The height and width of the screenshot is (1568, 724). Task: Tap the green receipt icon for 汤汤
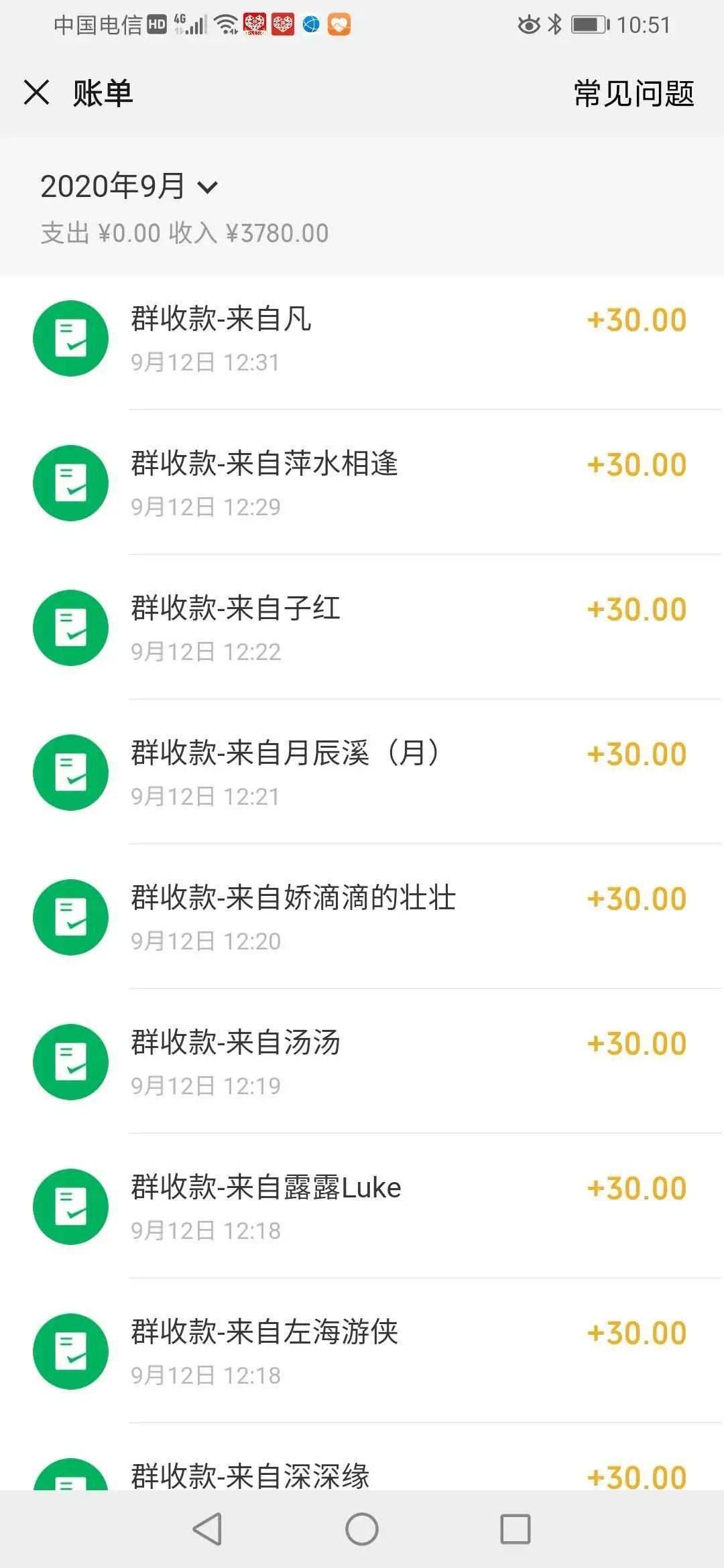pyautogui.click(x=70, y=1061)
